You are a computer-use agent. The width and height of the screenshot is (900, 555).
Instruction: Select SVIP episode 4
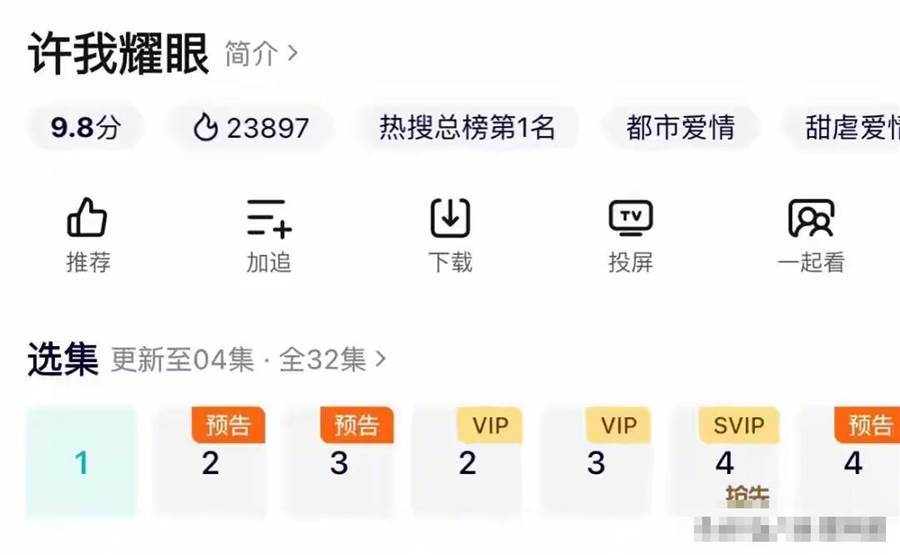(725, 463)
